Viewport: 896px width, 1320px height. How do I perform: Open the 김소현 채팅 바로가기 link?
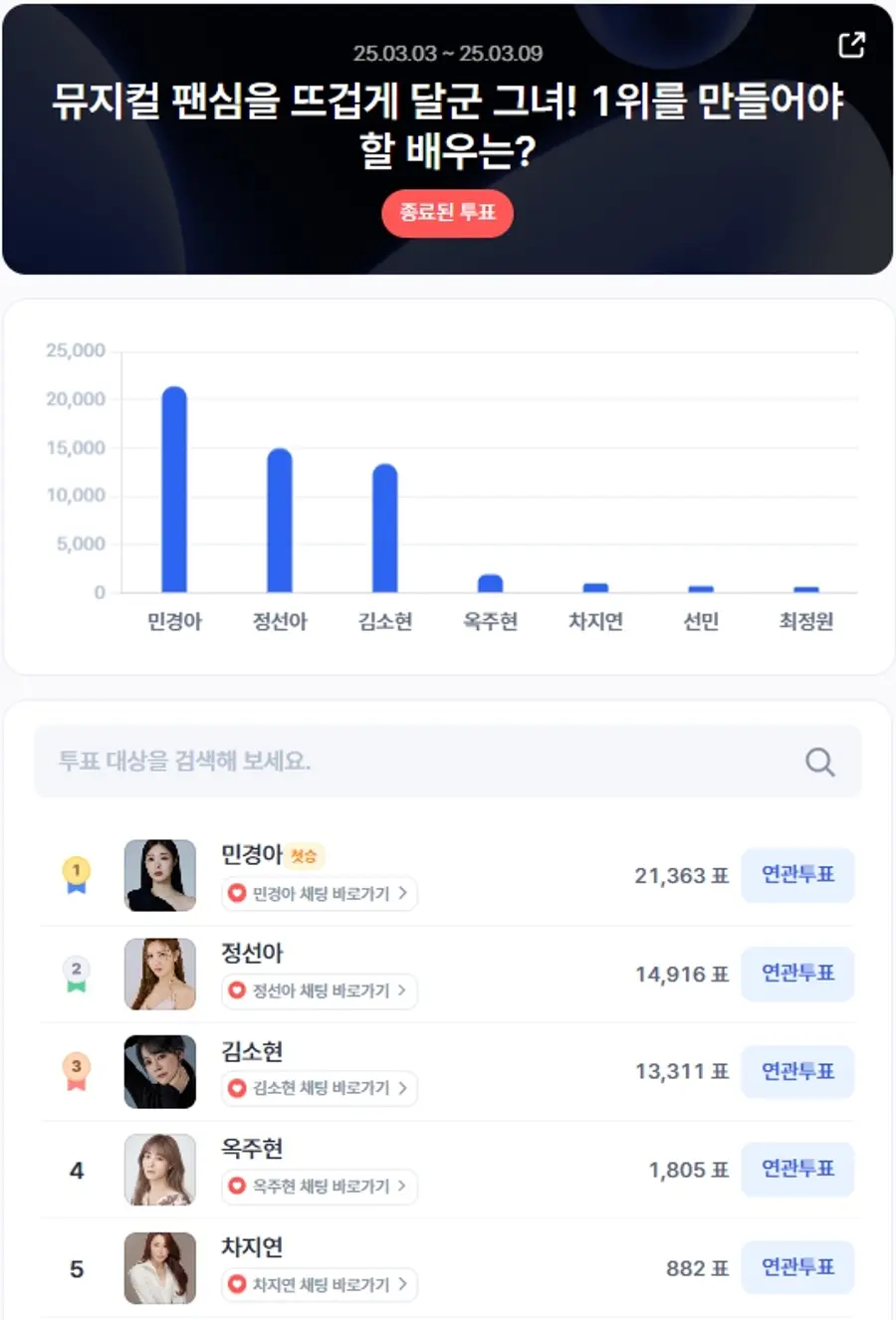[x=317, y=1089]
